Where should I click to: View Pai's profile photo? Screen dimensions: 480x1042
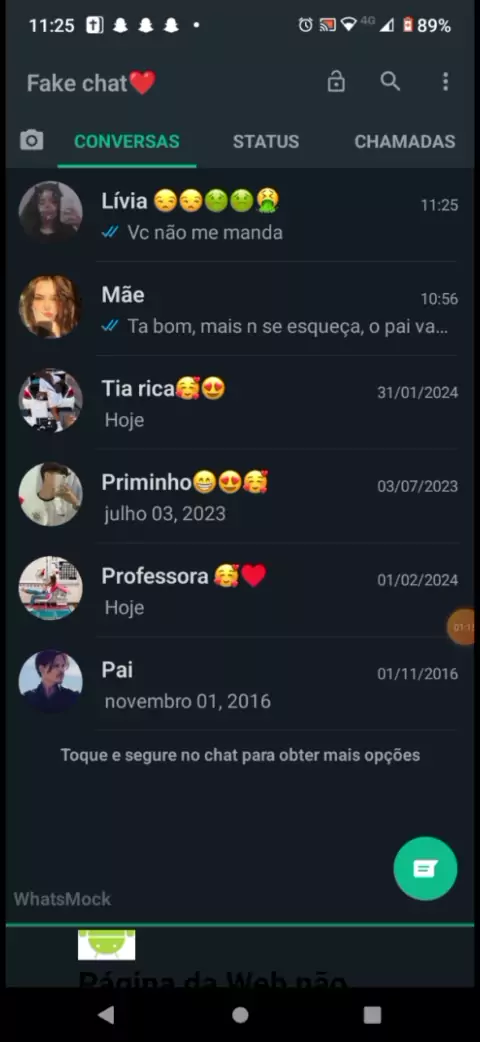tap(51, 682)
